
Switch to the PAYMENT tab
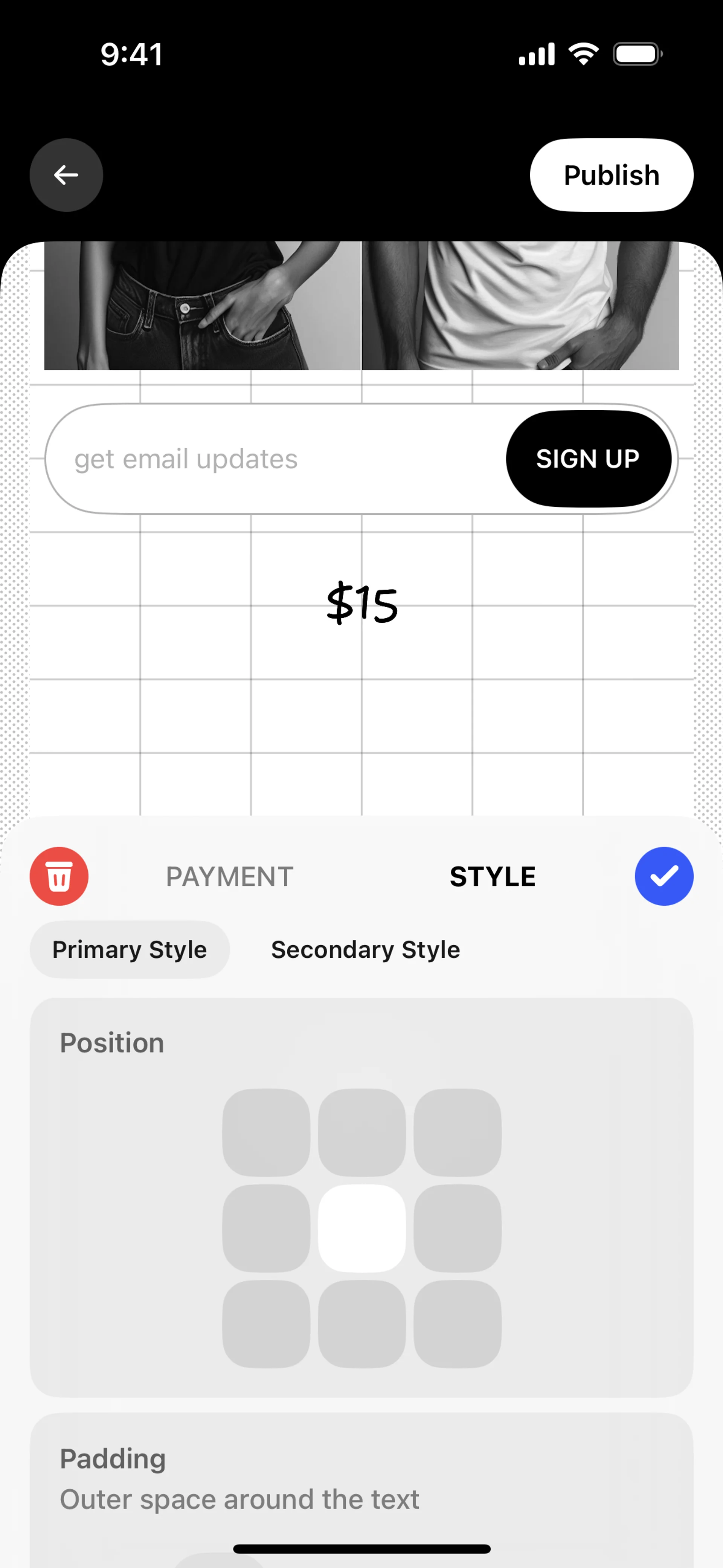click(x=229, y=877)
